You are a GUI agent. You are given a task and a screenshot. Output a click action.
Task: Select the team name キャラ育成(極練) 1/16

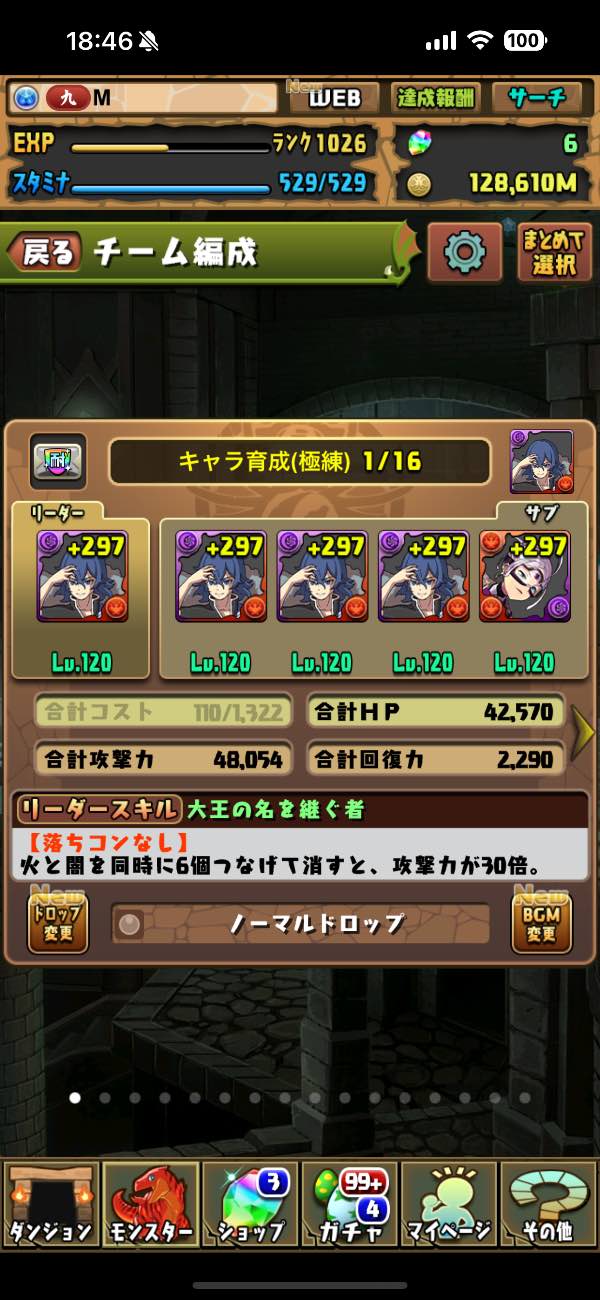[299, 461]
